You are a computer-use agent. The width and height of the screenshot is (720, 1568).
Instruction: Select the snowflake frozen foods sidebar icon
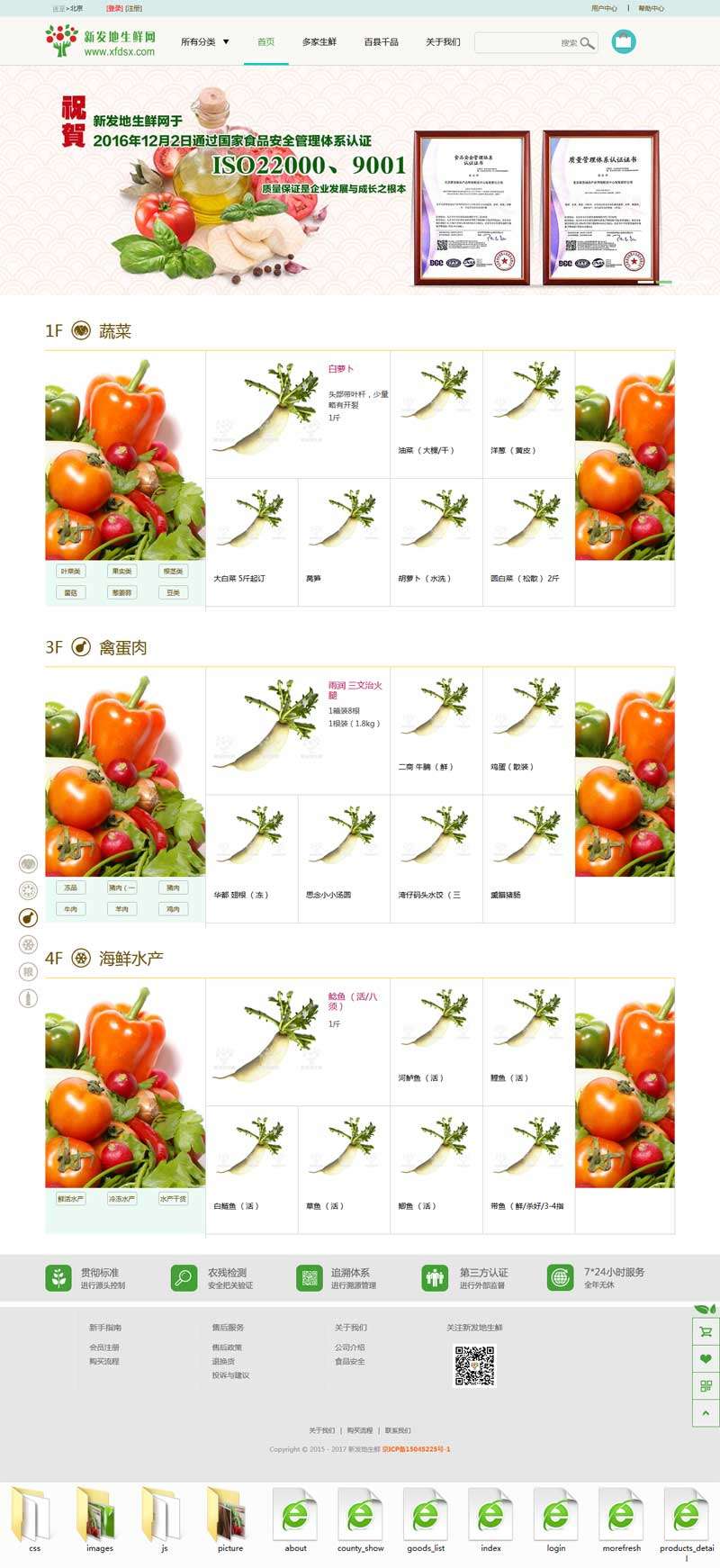pyautogui.click(x=27, y=944)
